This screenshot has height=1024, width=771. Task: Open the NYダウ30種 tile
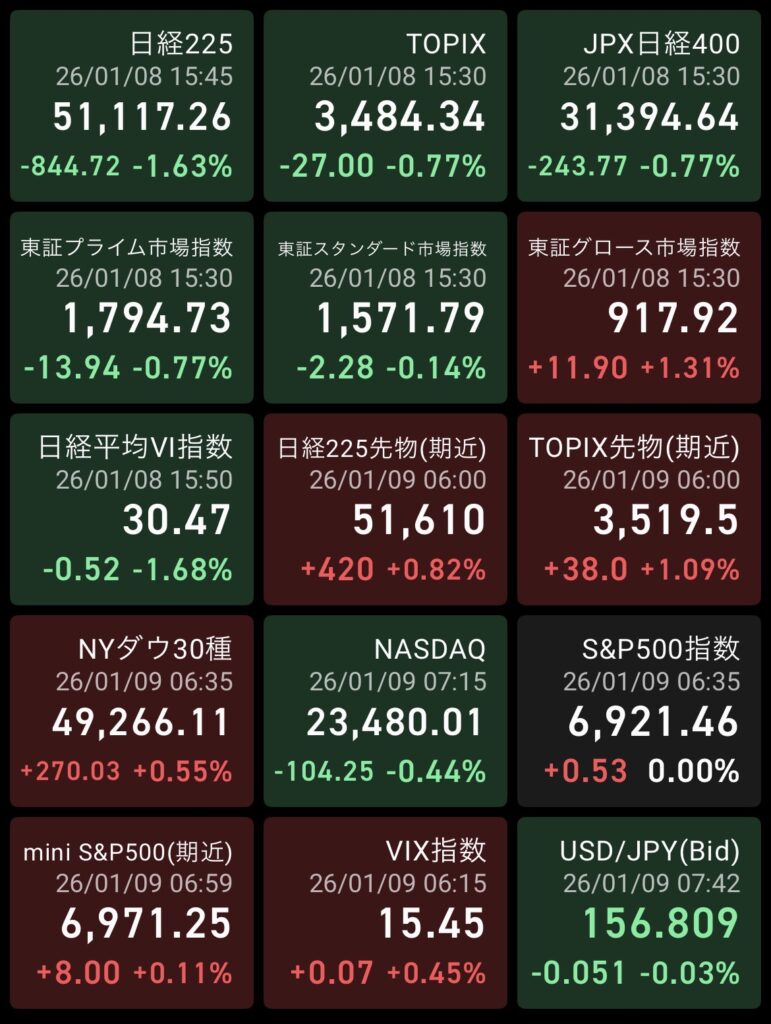132,711
